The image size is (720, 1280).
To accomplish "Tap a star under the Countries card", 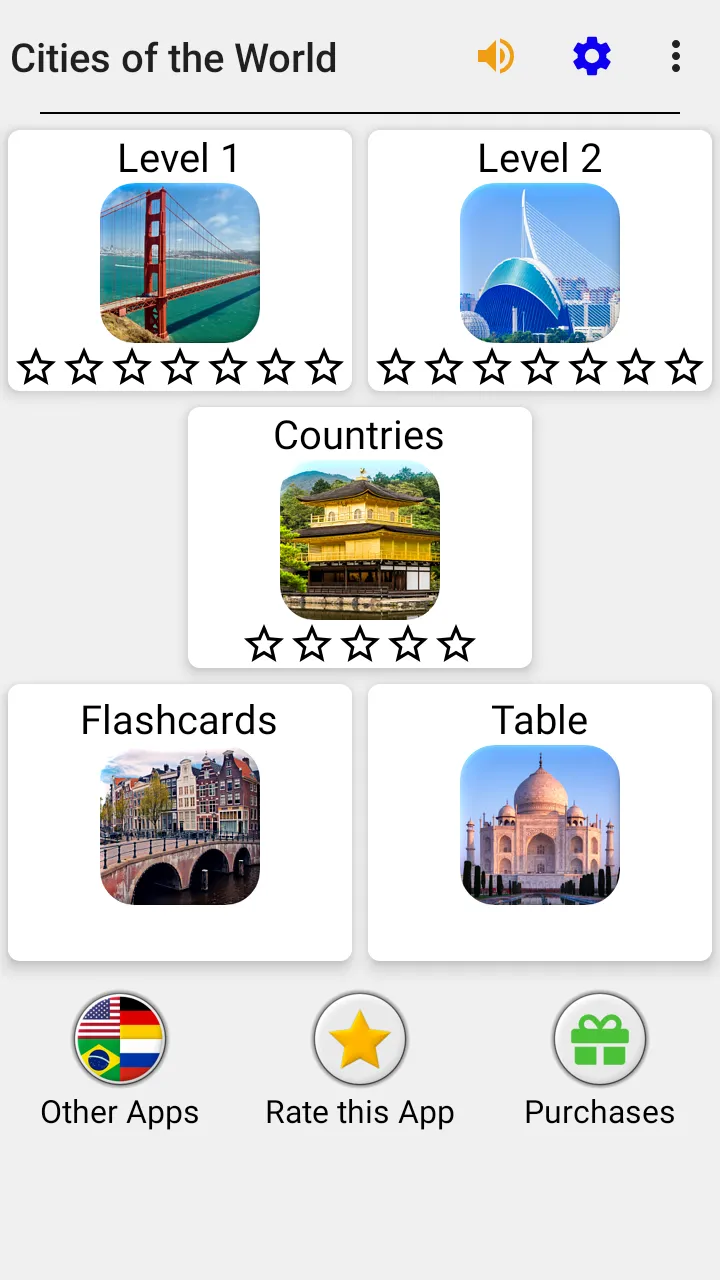I will [x=359, y=644].
